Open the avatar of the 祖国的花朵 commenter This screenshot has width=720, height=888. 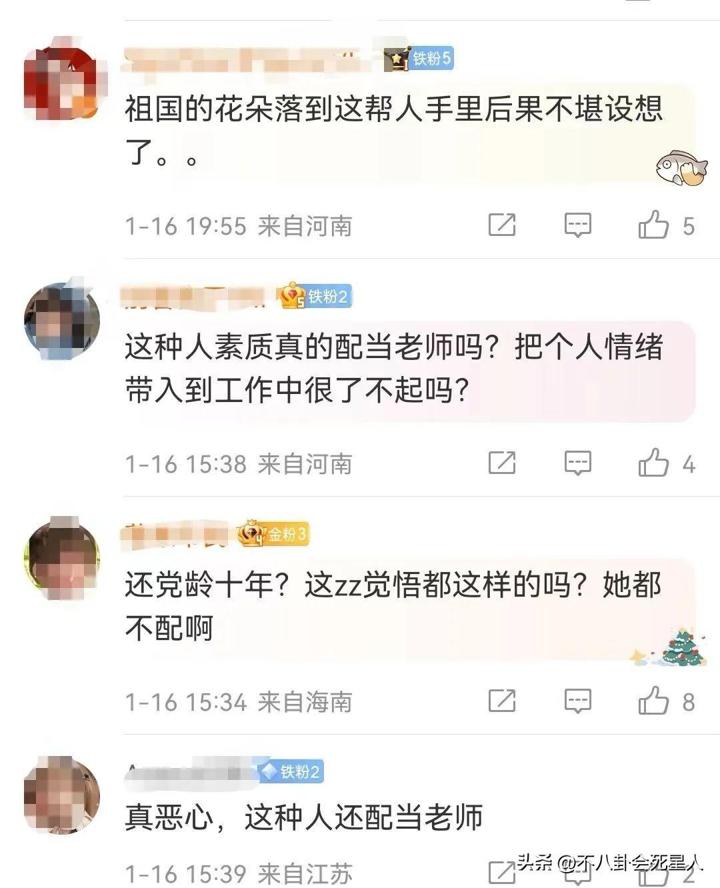[61, 82]
